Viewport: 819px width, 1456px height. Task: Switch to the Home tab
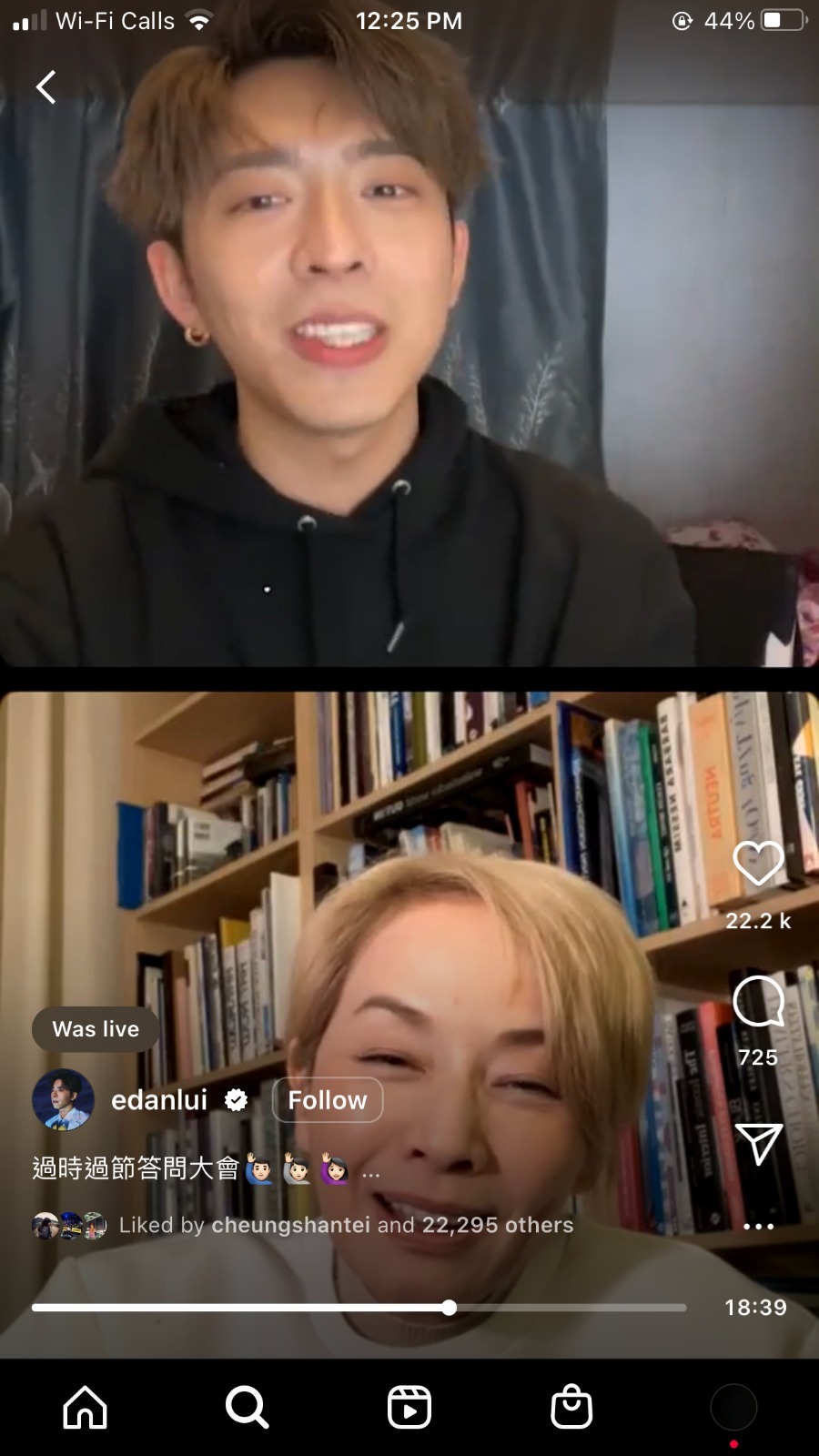click(x=86, y=1407)
